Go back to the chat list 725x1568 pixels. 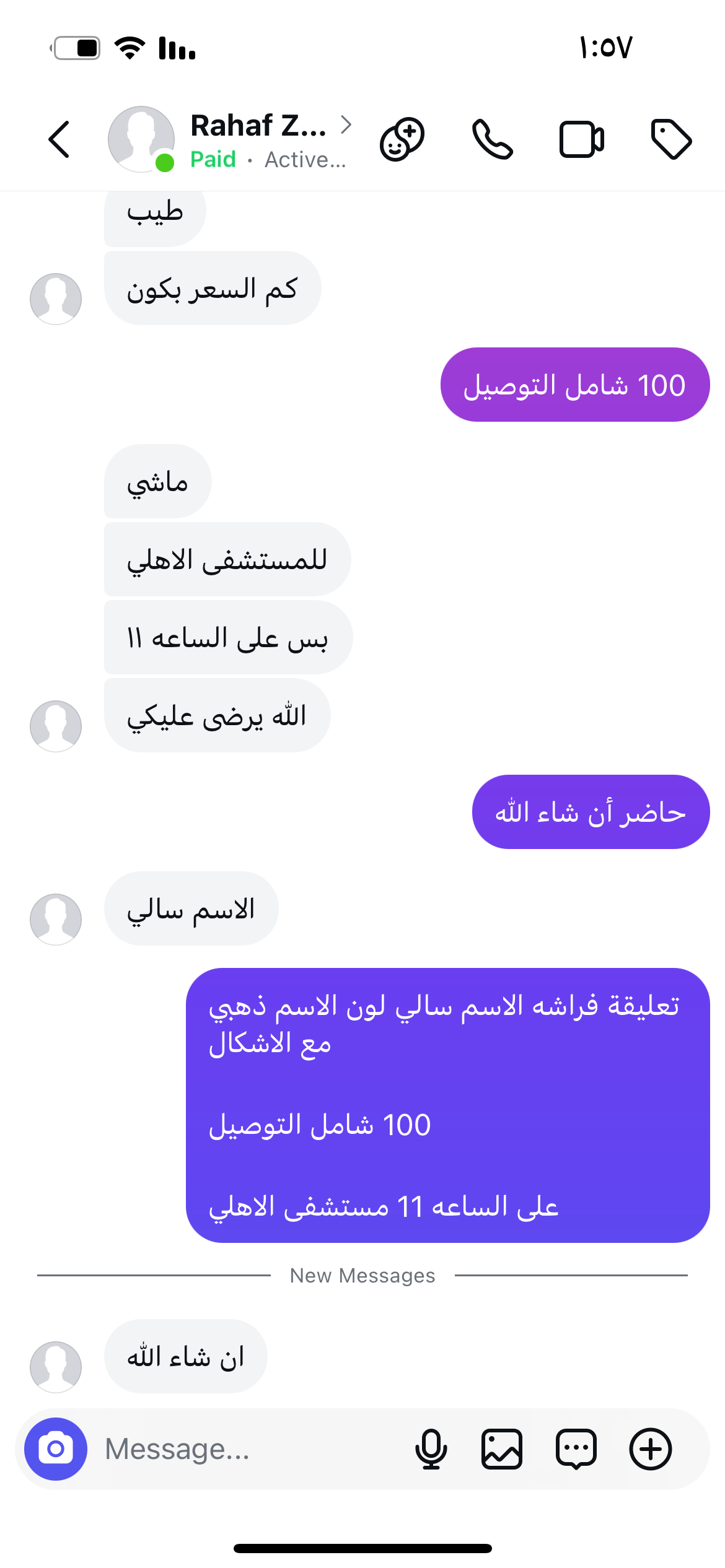click(x=59, y=139)
